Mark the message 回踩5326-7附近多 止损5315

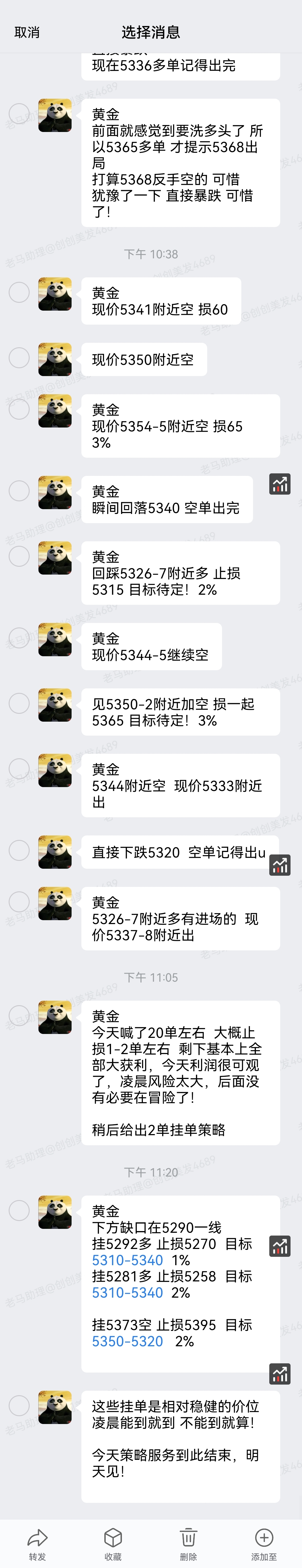pos(19,556)
